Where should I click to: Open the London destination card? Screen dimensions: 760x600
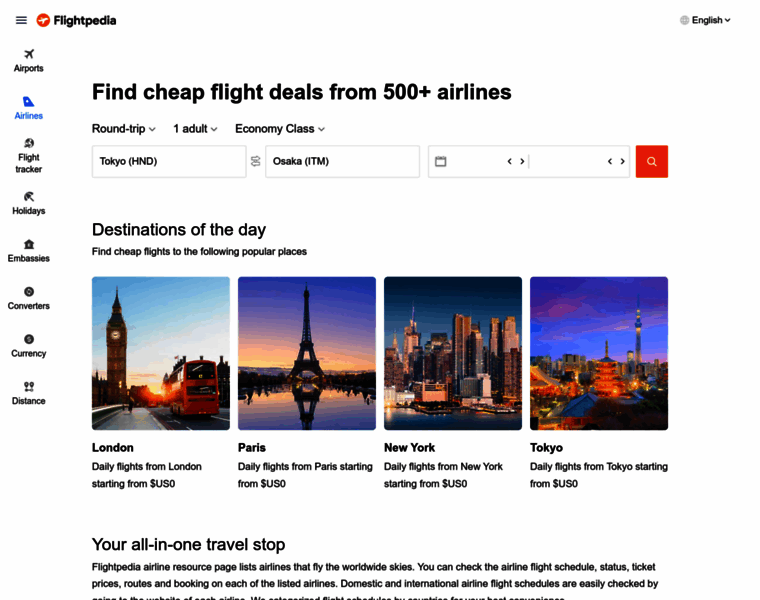tap(160, 353)
